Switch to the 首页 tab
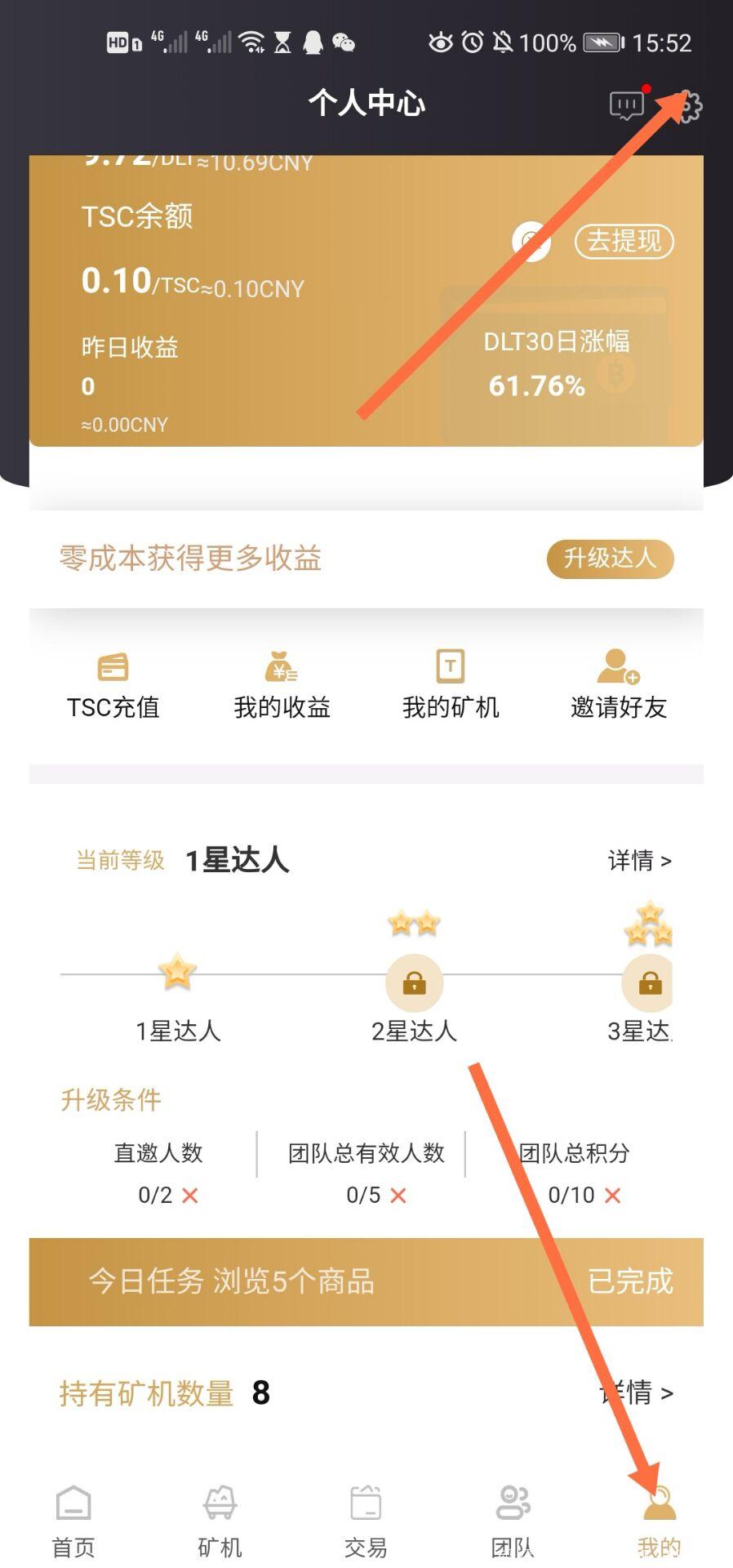The image size is (733, 1568). [73, 1521]
